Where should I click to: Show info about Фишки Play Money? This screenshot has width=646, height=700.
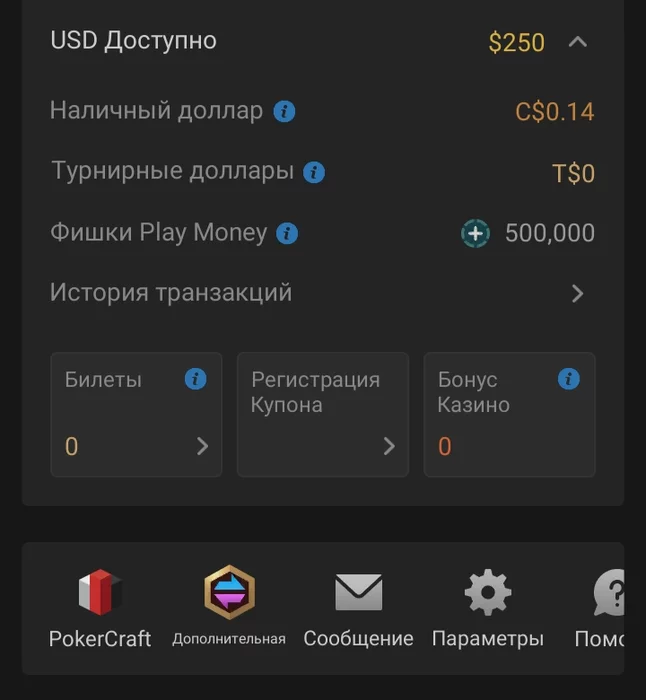coord(287,234)
